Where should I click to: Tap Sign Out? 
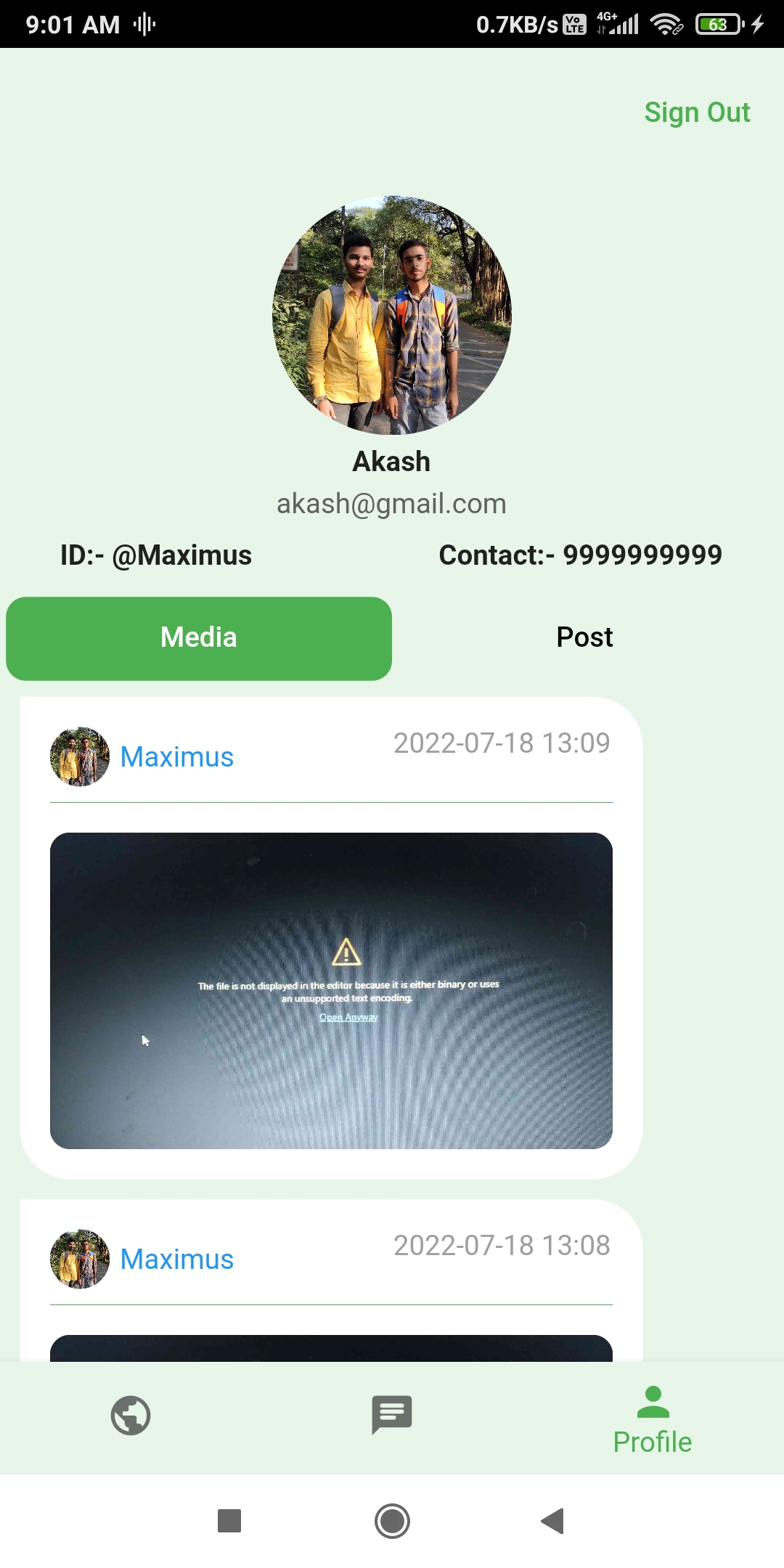pos(697,113)
